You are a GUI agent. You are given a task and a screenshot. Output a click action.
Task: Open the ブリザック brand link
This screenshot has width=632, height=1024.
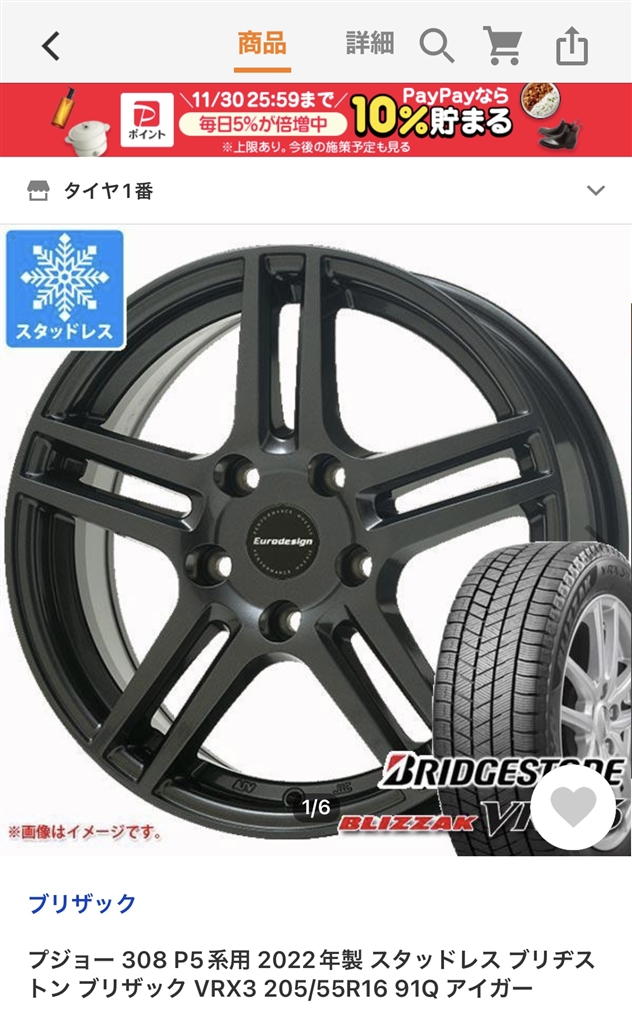(x=82, y=904)
